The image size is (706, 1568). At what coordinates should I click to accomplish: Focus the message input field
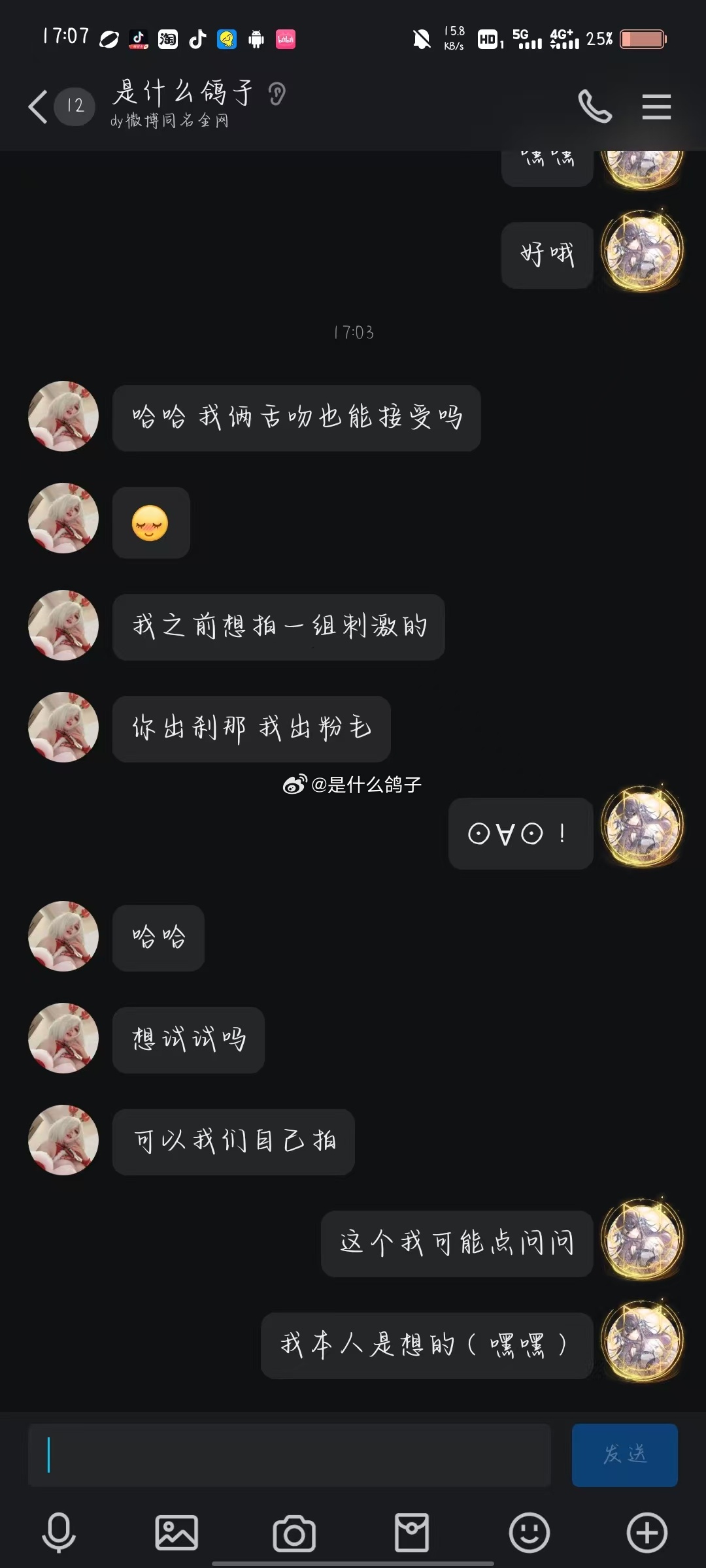(x=289, y=1455)
